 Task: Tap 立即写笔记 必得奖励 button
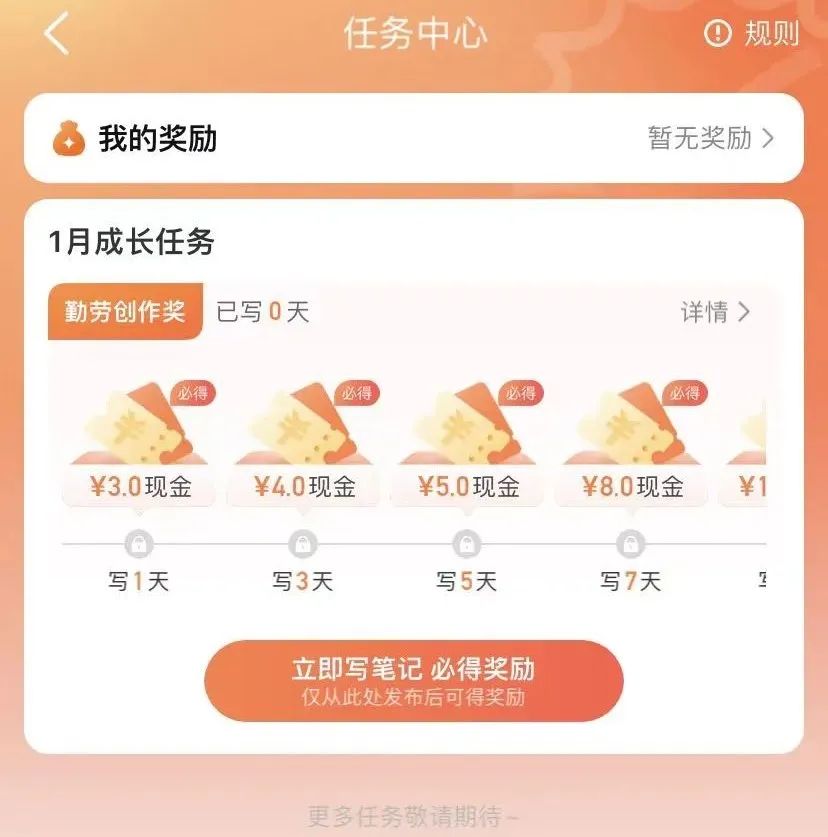(x=413, y=680)
